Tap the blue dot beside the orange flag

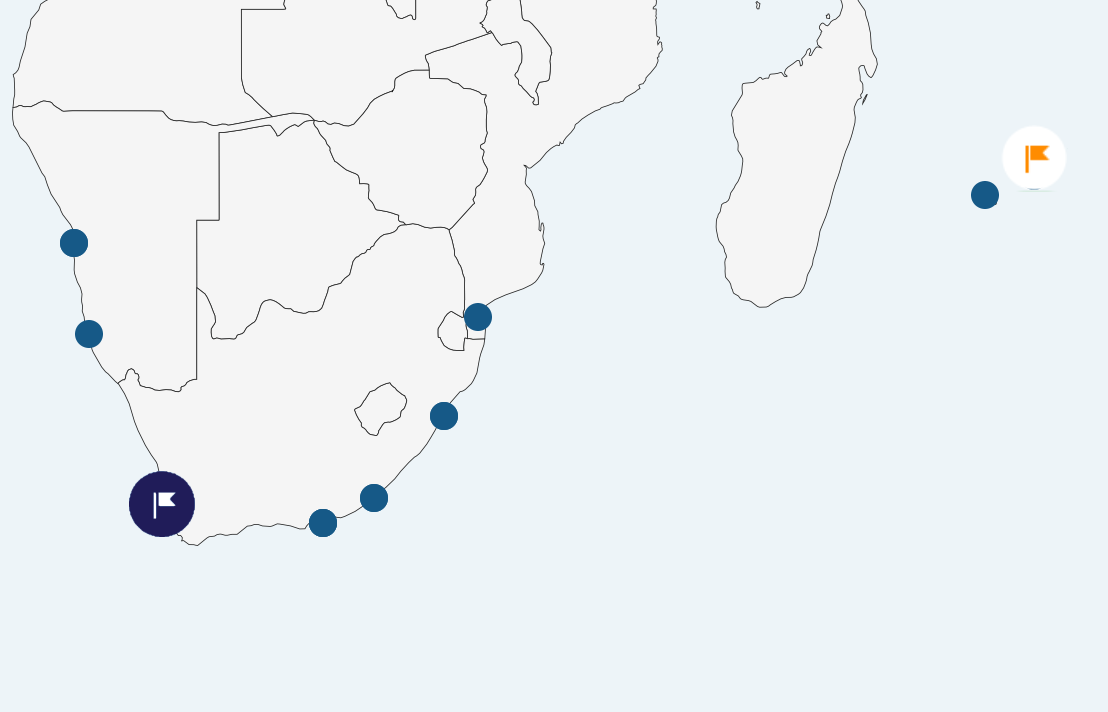[x=985, y=195]
